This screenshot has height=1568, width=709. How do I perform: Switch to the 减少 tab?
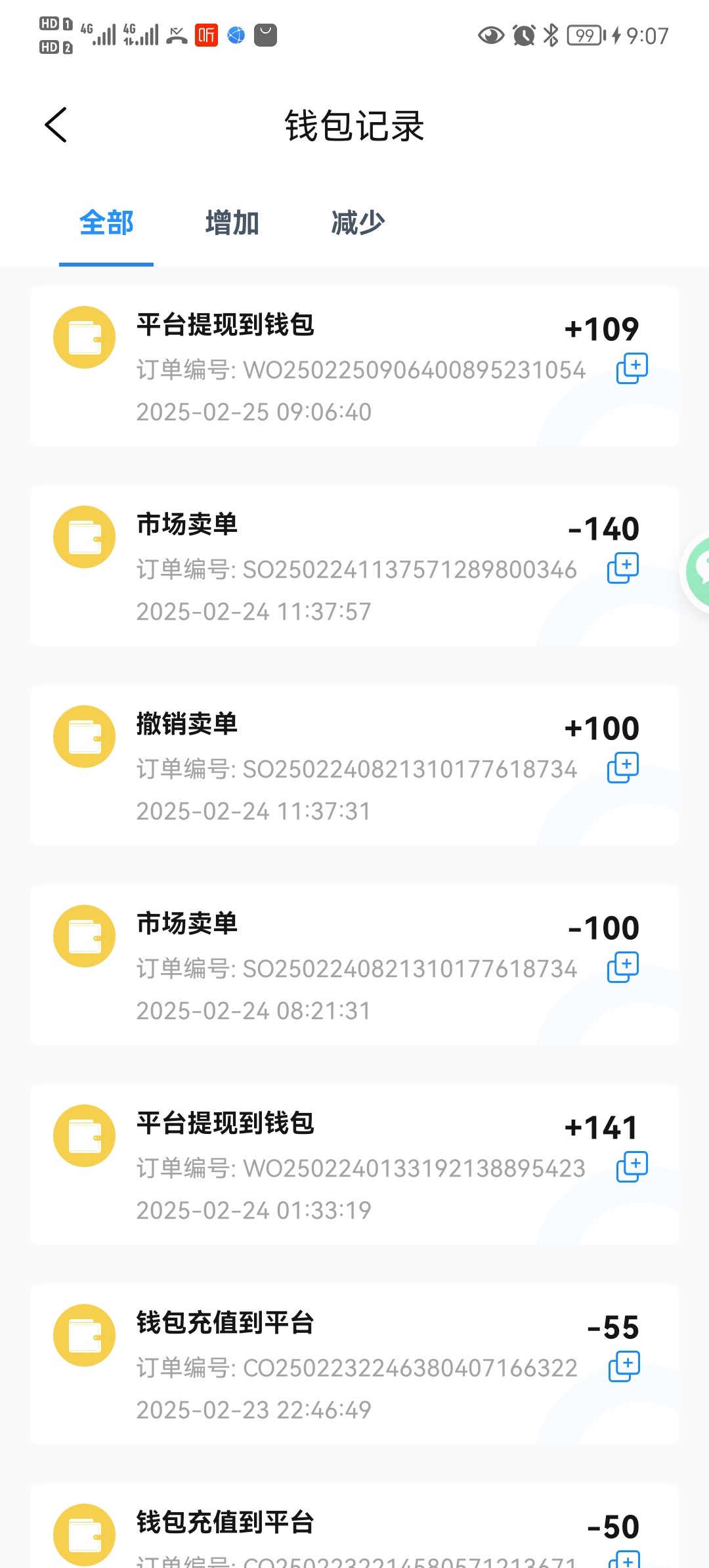point(358,223)
